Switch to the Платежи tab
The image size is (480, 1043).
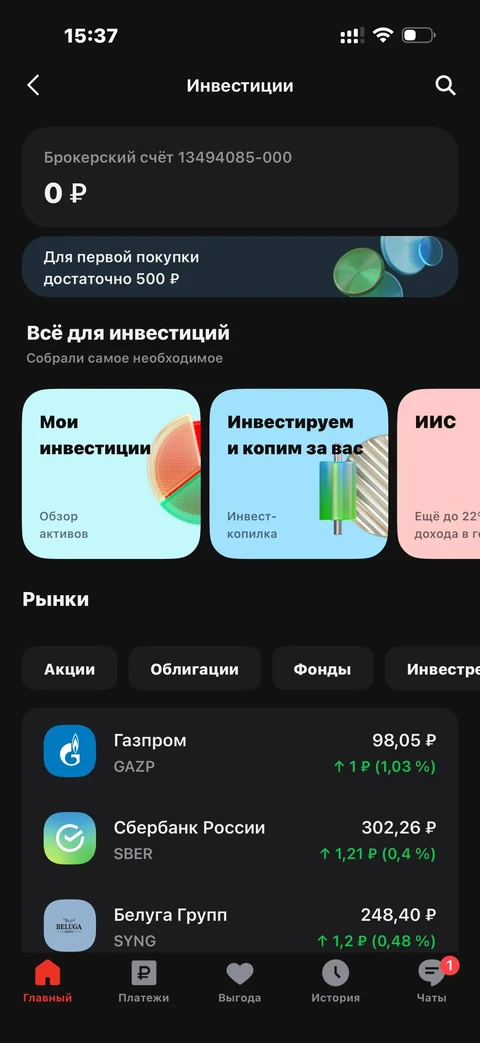pyautogui.click(x=144, y=982)
